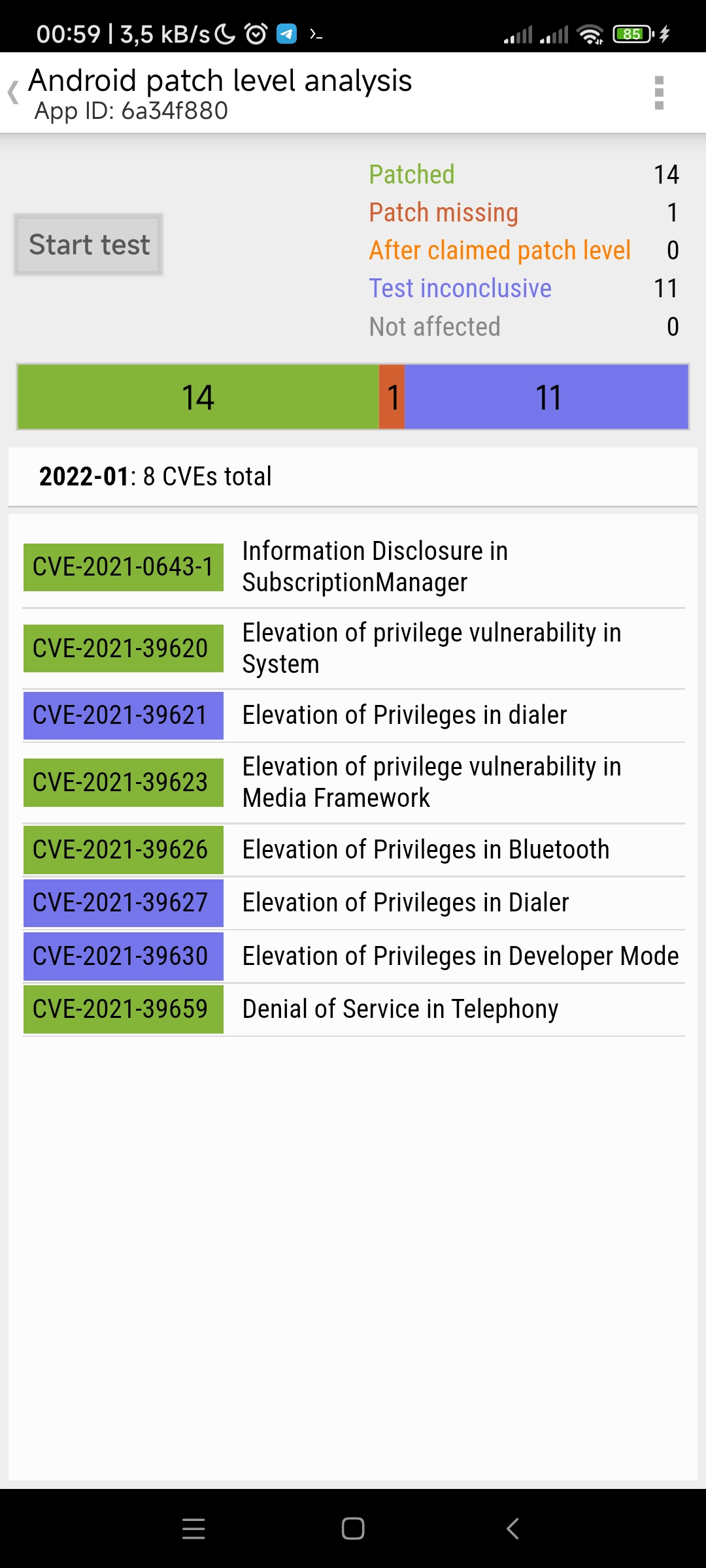Open the three-dot overflow menu

pos(659,93)
